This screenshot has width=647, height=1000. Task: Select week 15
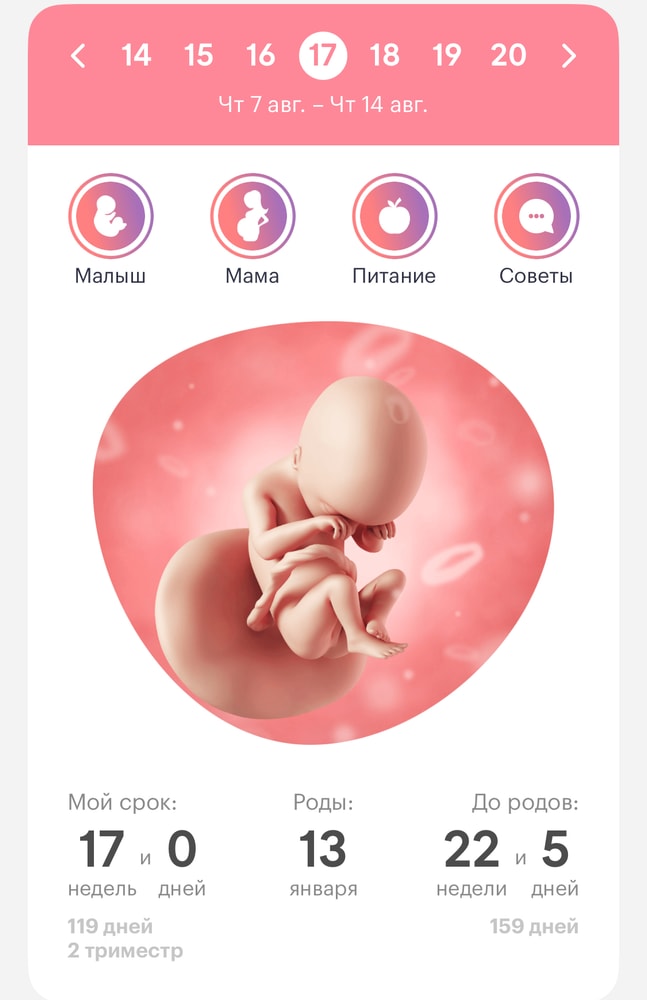[198, 55]
